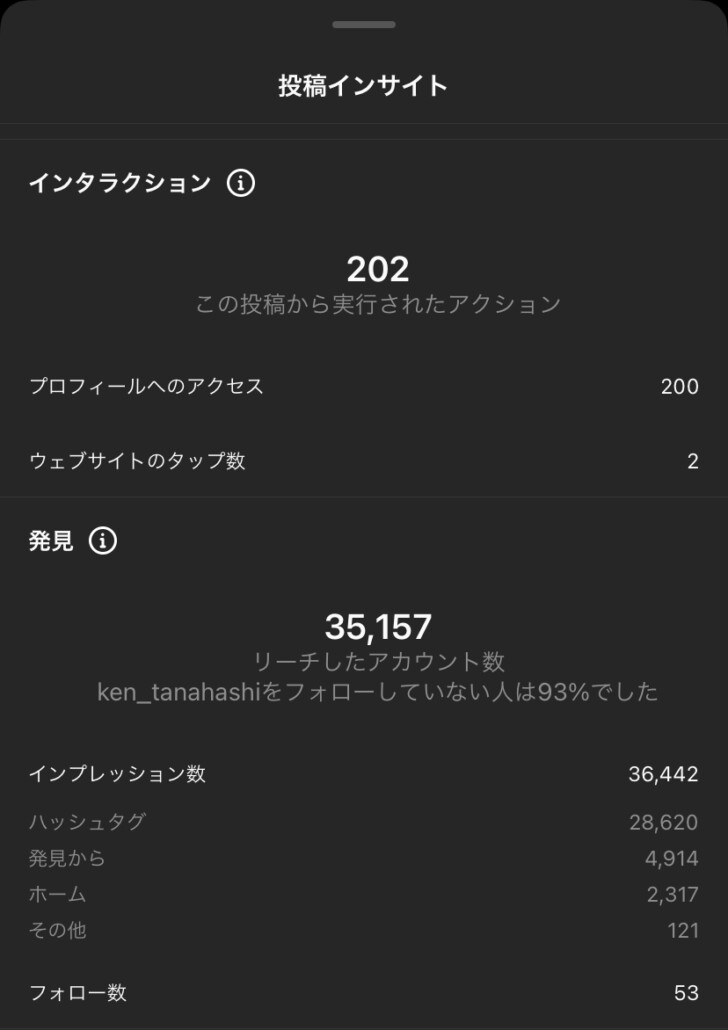Tap the info icon next to 発見

point(103,541)
